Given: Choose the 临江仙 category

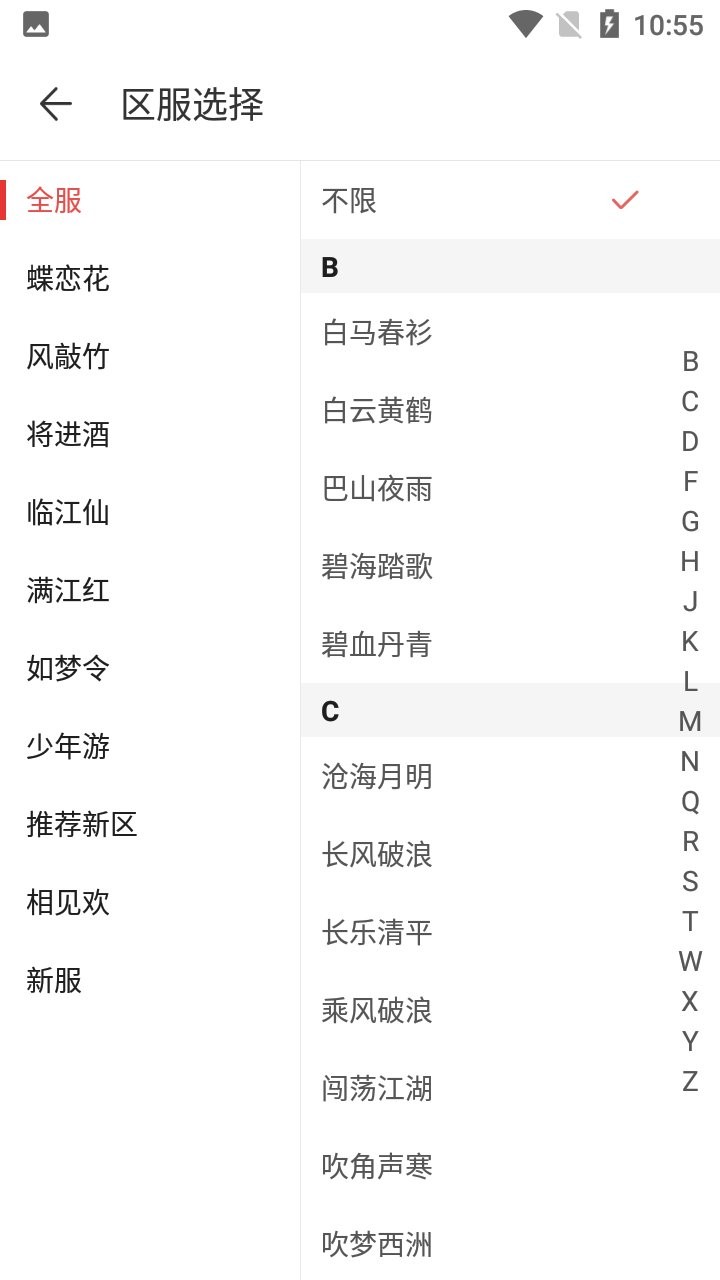Looking at the screenshot, I should click(67, 512).
